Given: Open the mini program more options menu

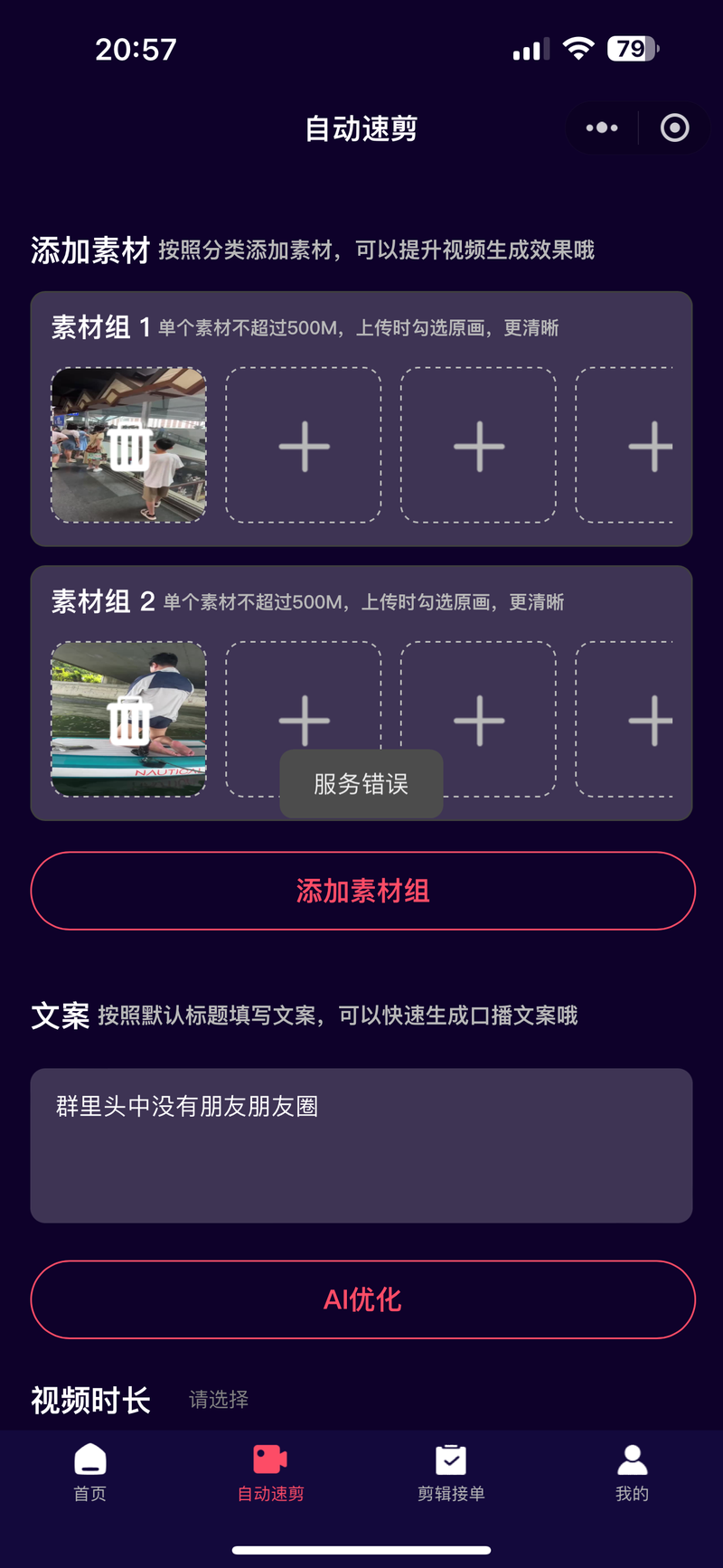Looking at the screenshot, I should [x=602, y=128].
